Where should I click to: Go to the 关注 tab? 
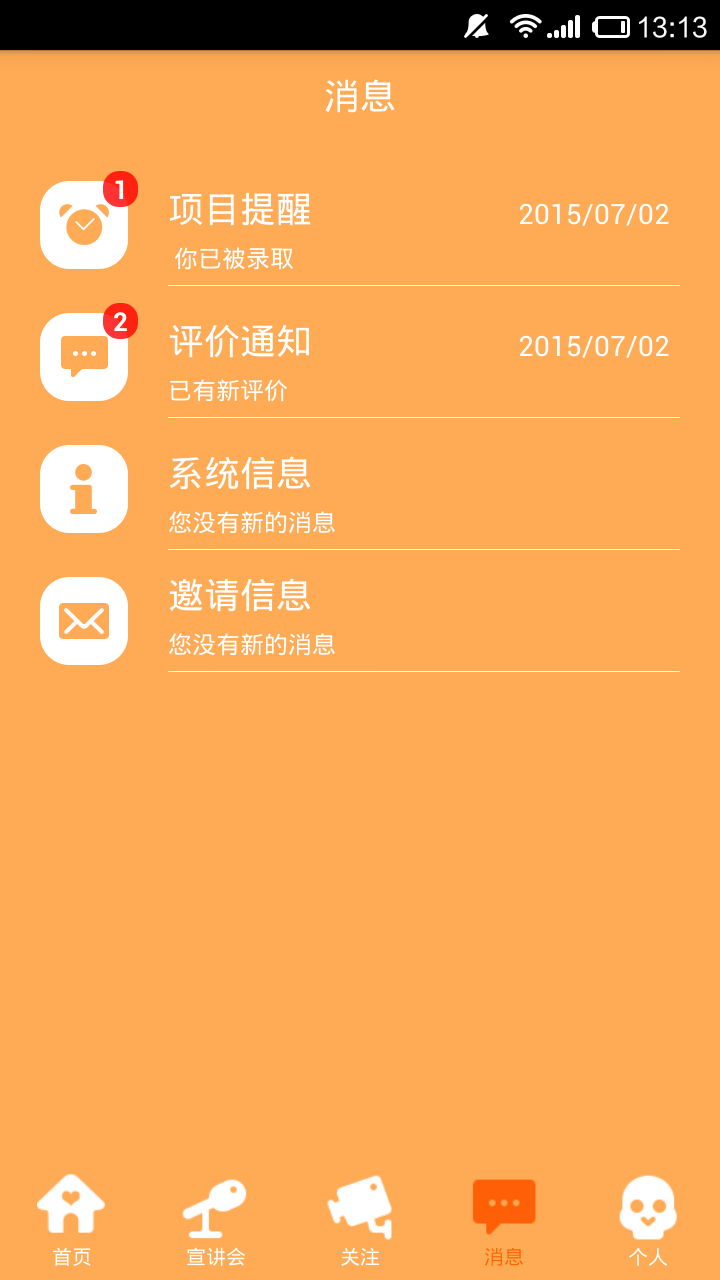360,1220
